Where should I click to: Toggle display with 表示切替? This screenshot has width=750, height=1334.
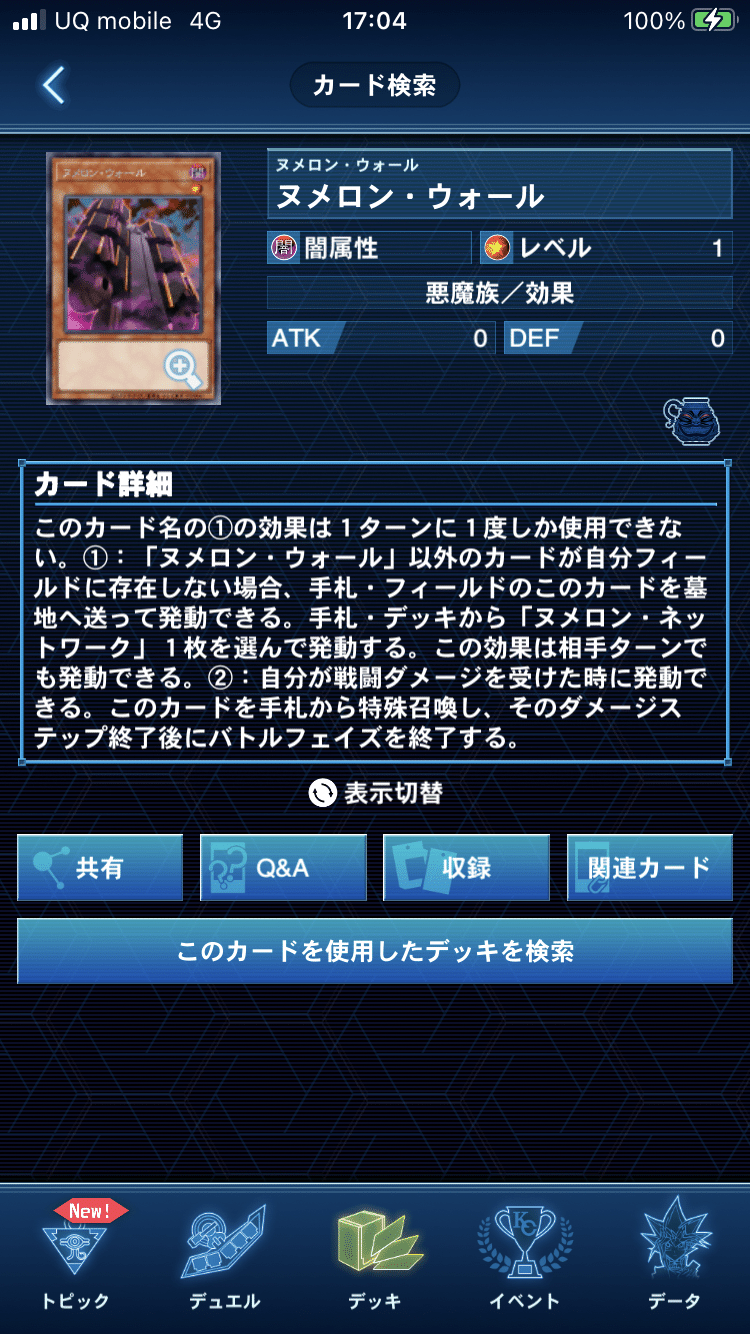click(375, 793)
